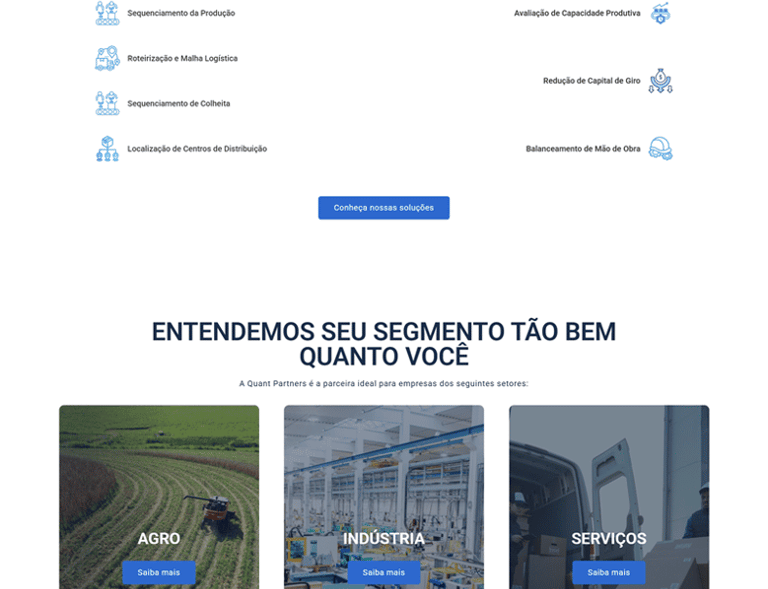The width and height of the screenshot is (768, 589).
Task: Select Saiba mais on the Agro card
Action: point(159,572)
